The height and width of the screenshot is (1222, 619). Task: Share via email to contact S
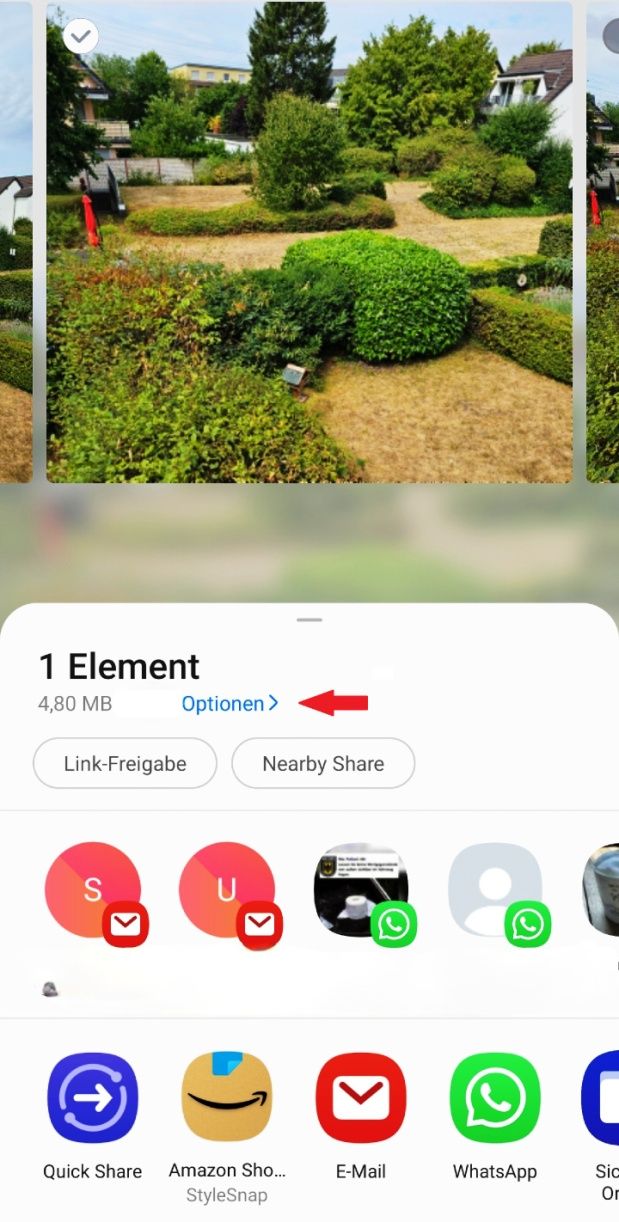coord(93,891)
